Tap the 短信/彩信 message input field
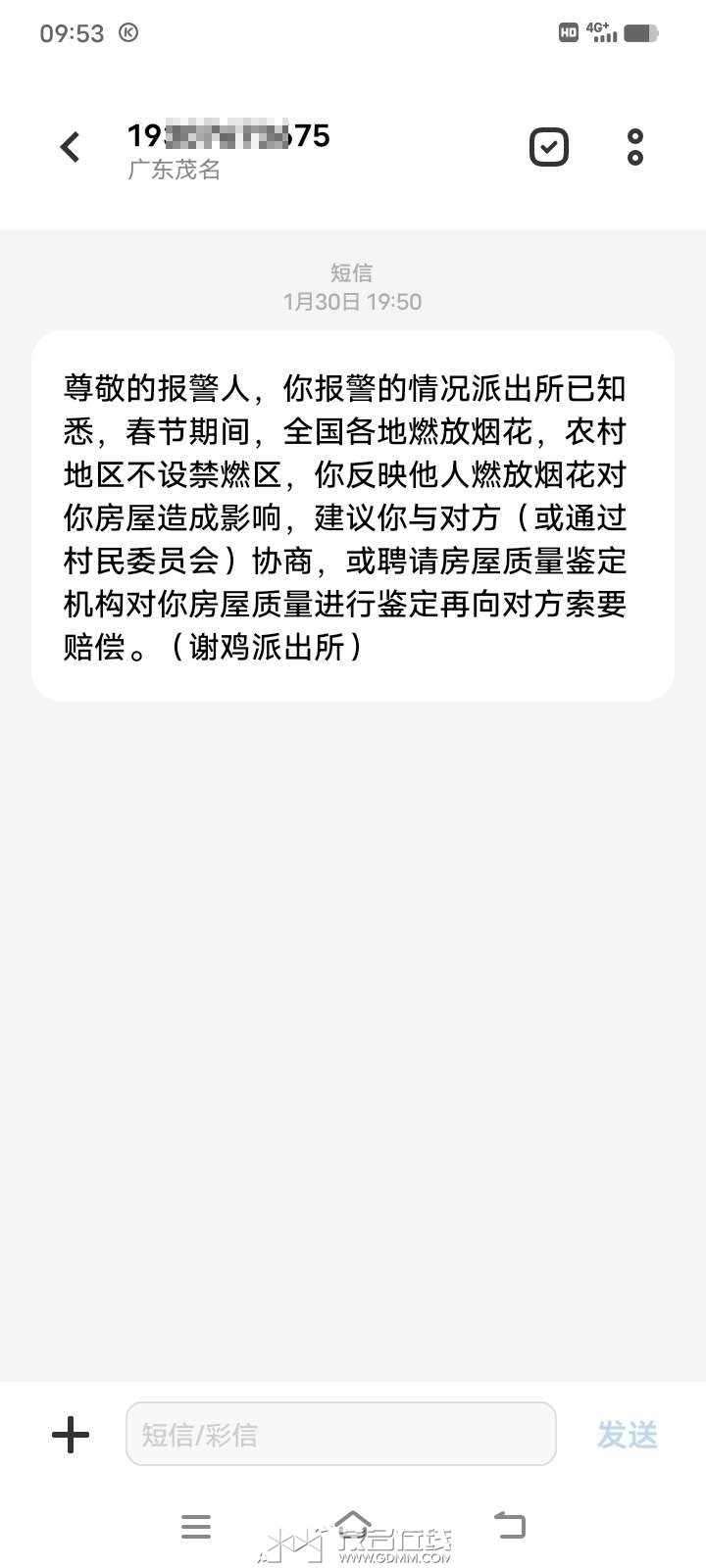 pyautogui.click(x=340, y=1434)
